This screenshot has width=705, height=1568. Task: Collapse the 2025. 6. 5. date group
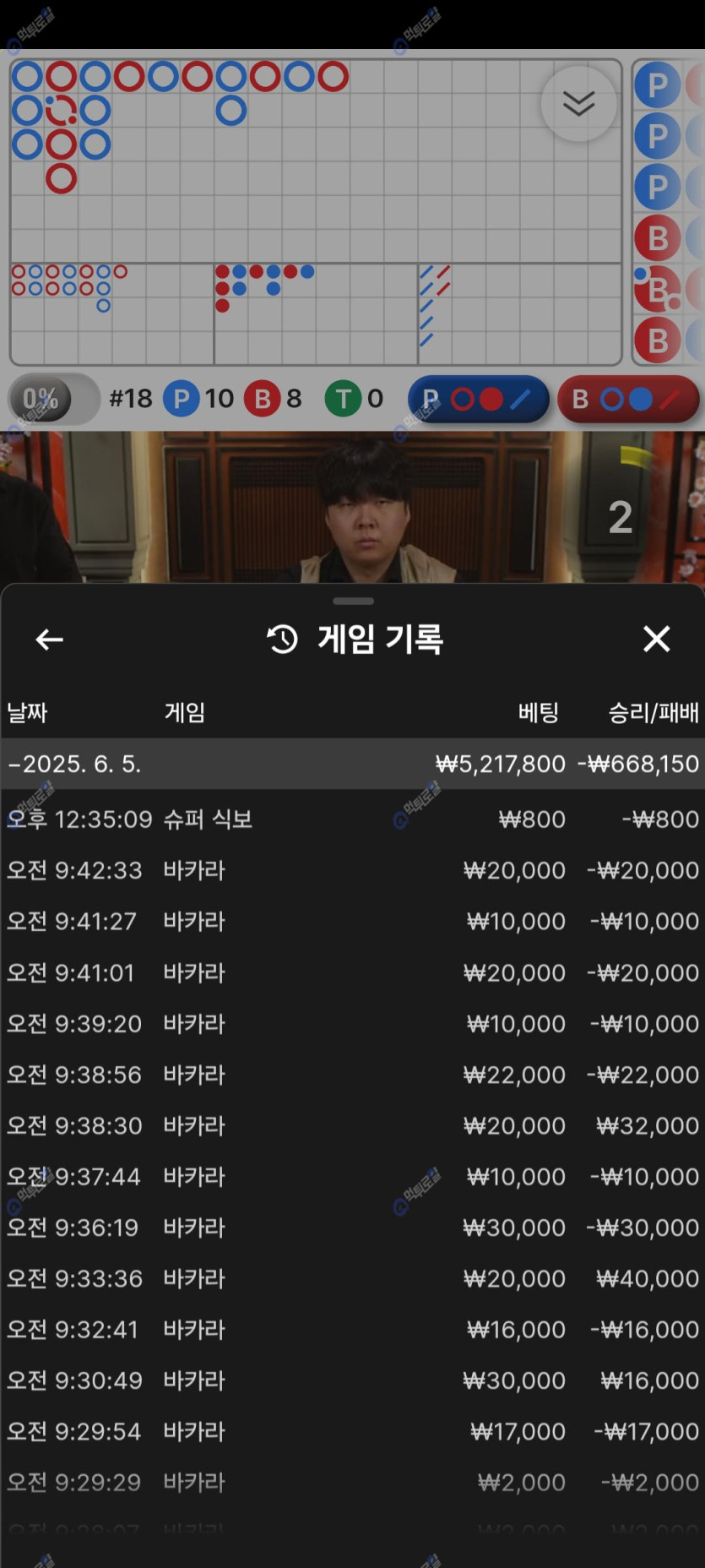tap(352, 764)
